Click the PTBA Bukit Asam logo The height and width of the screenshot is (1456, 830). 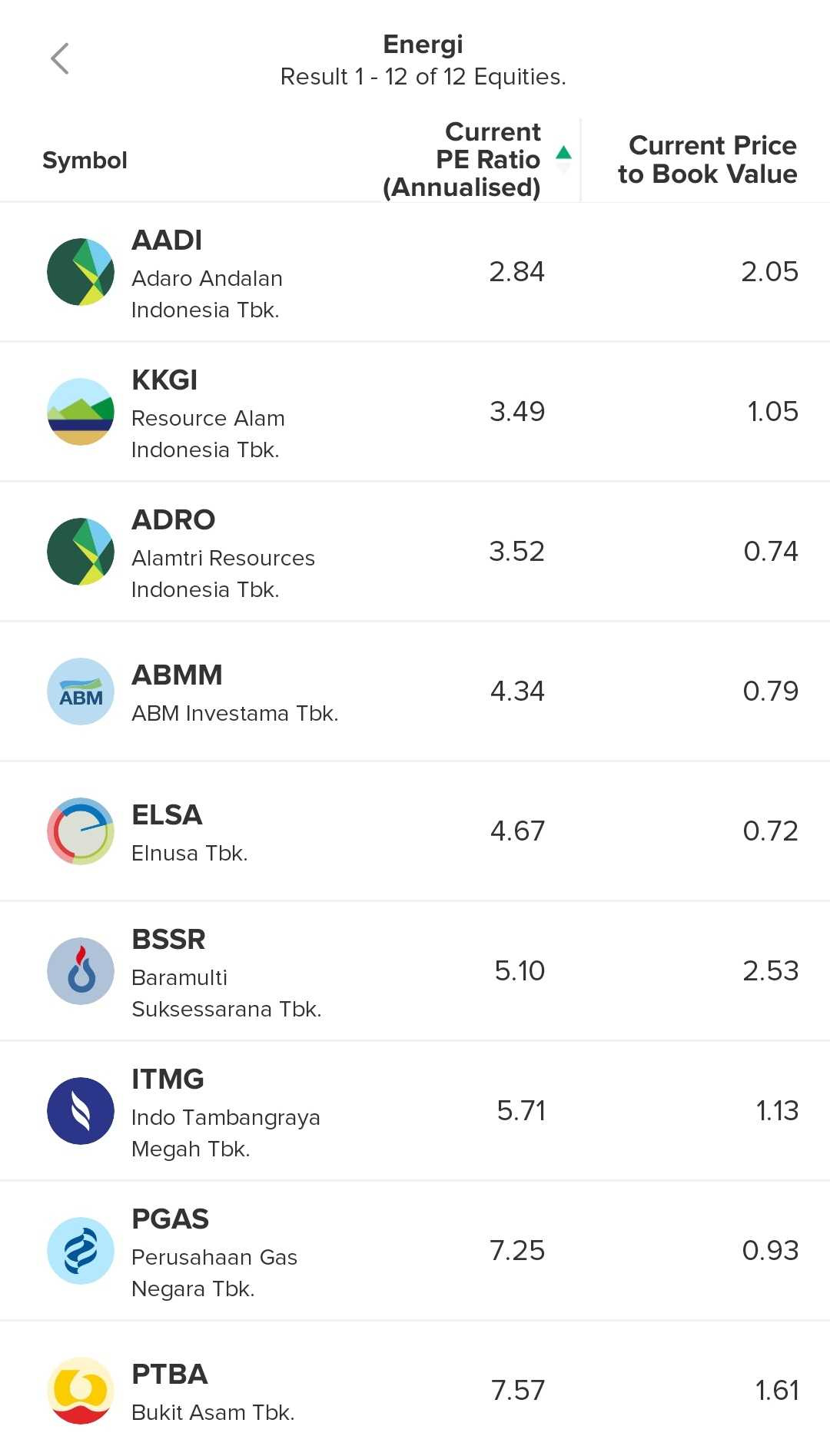click(x=80, y=1390)
